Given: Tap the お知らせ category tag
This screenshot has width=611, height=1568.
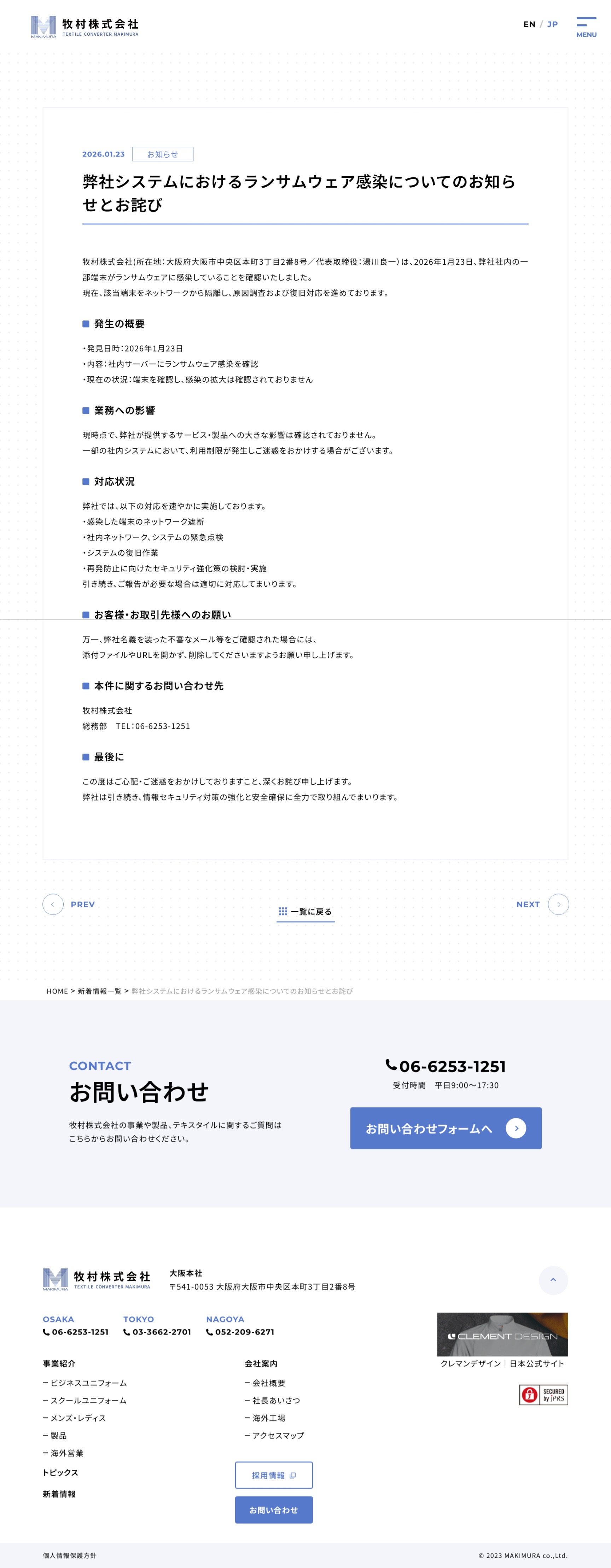Looking at the screenshot, I should [163, 154].
